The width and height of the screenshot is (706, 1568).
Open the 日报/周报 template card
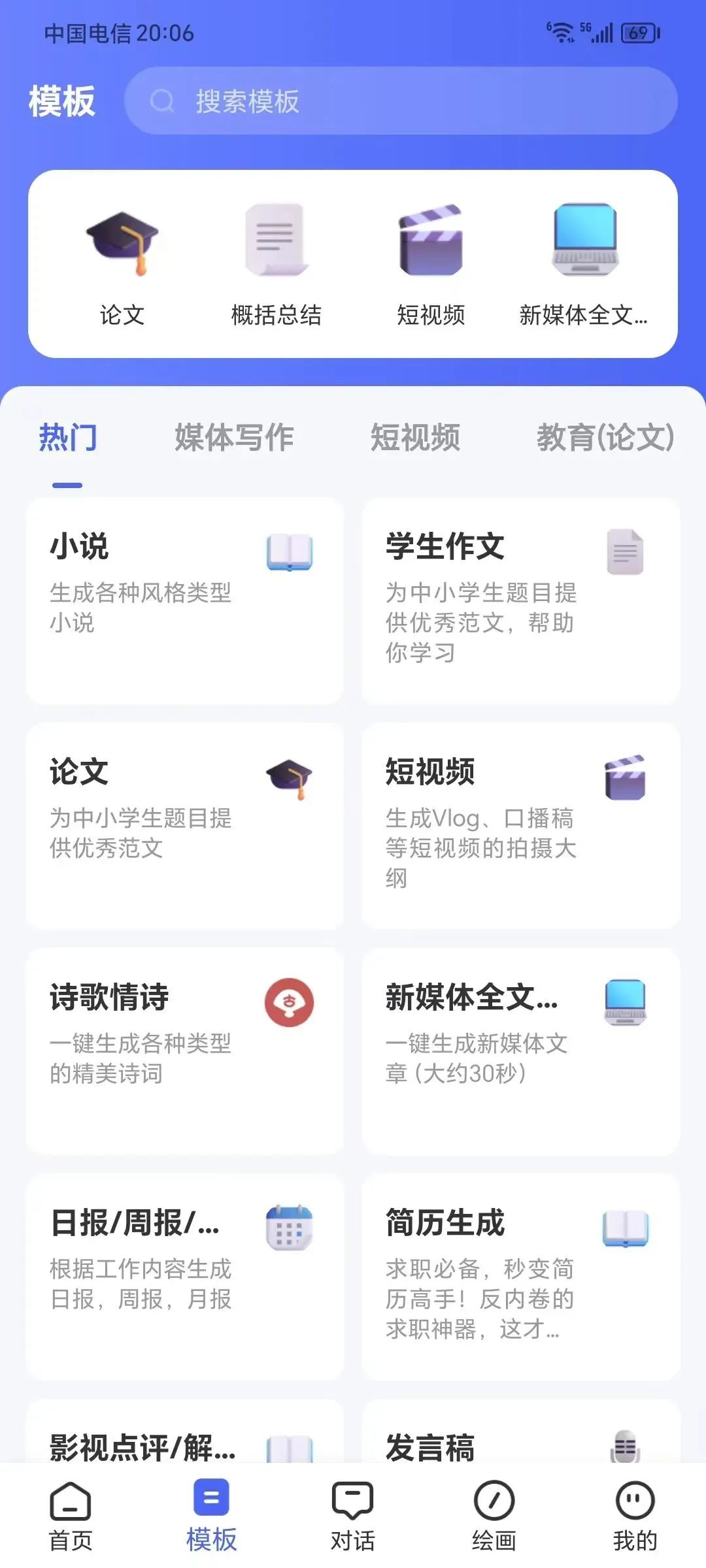[185, 1277]
